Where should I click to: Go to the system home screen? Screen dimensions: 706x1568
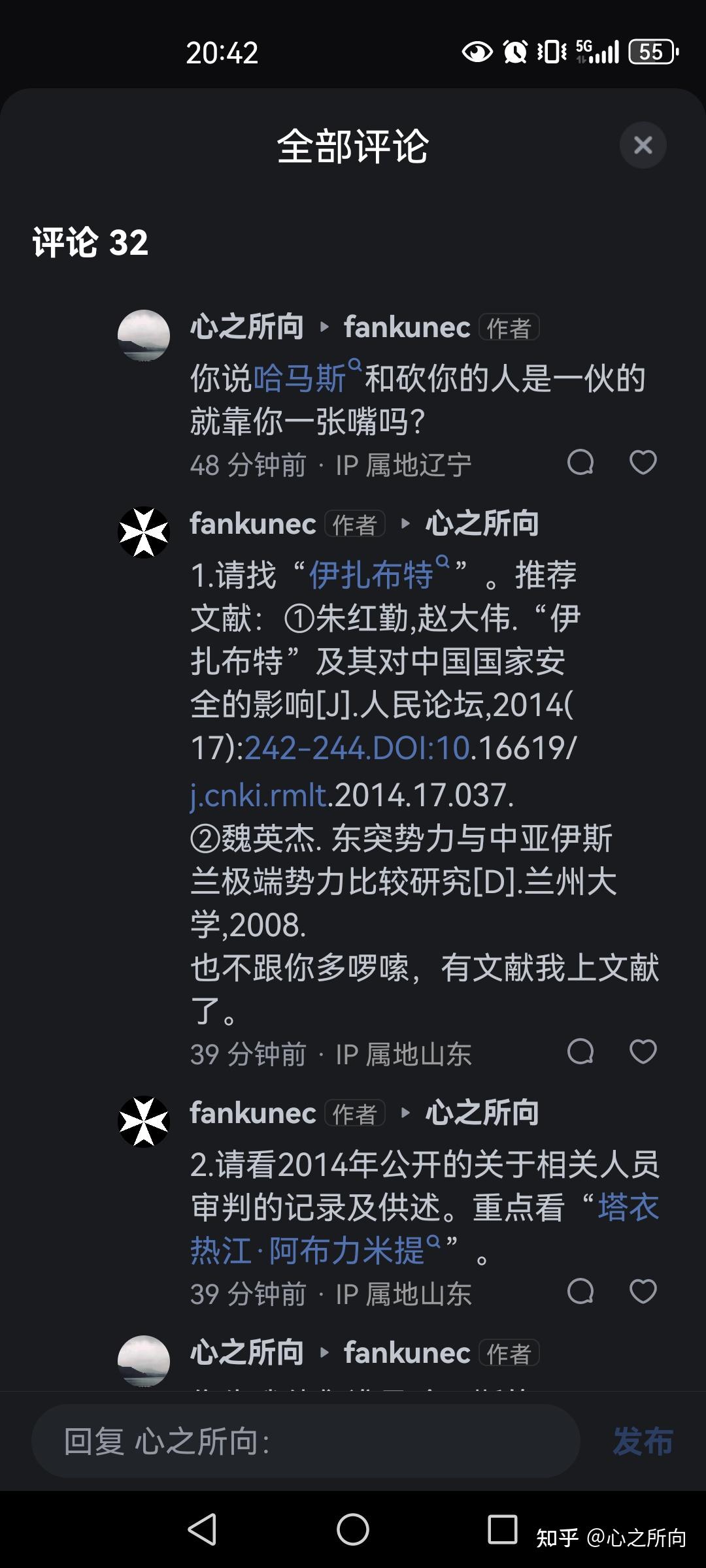click(353, 1529)
